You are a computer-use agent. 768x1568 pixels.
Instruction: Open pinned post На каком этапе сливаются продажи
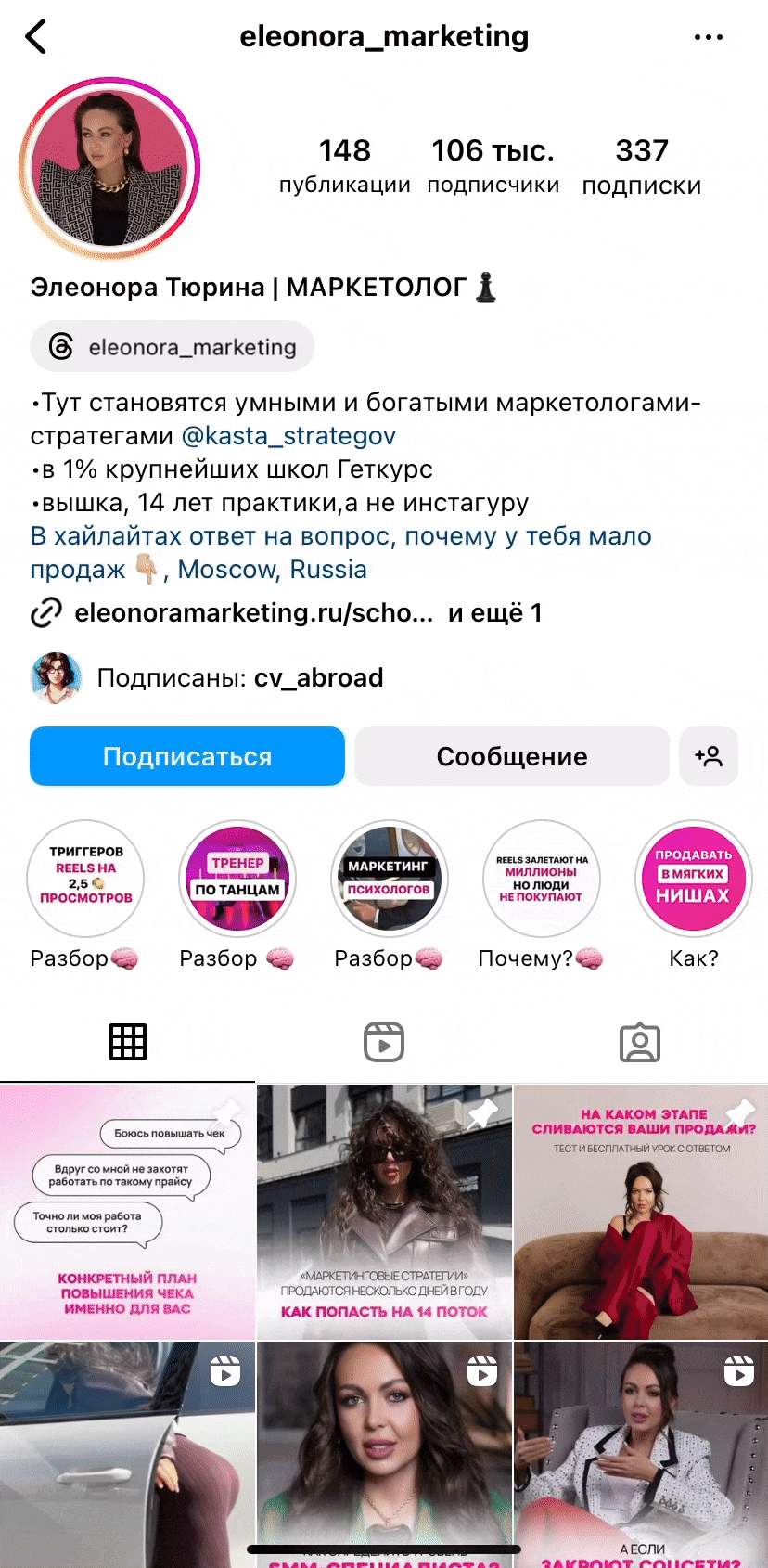coord(641,1212)
